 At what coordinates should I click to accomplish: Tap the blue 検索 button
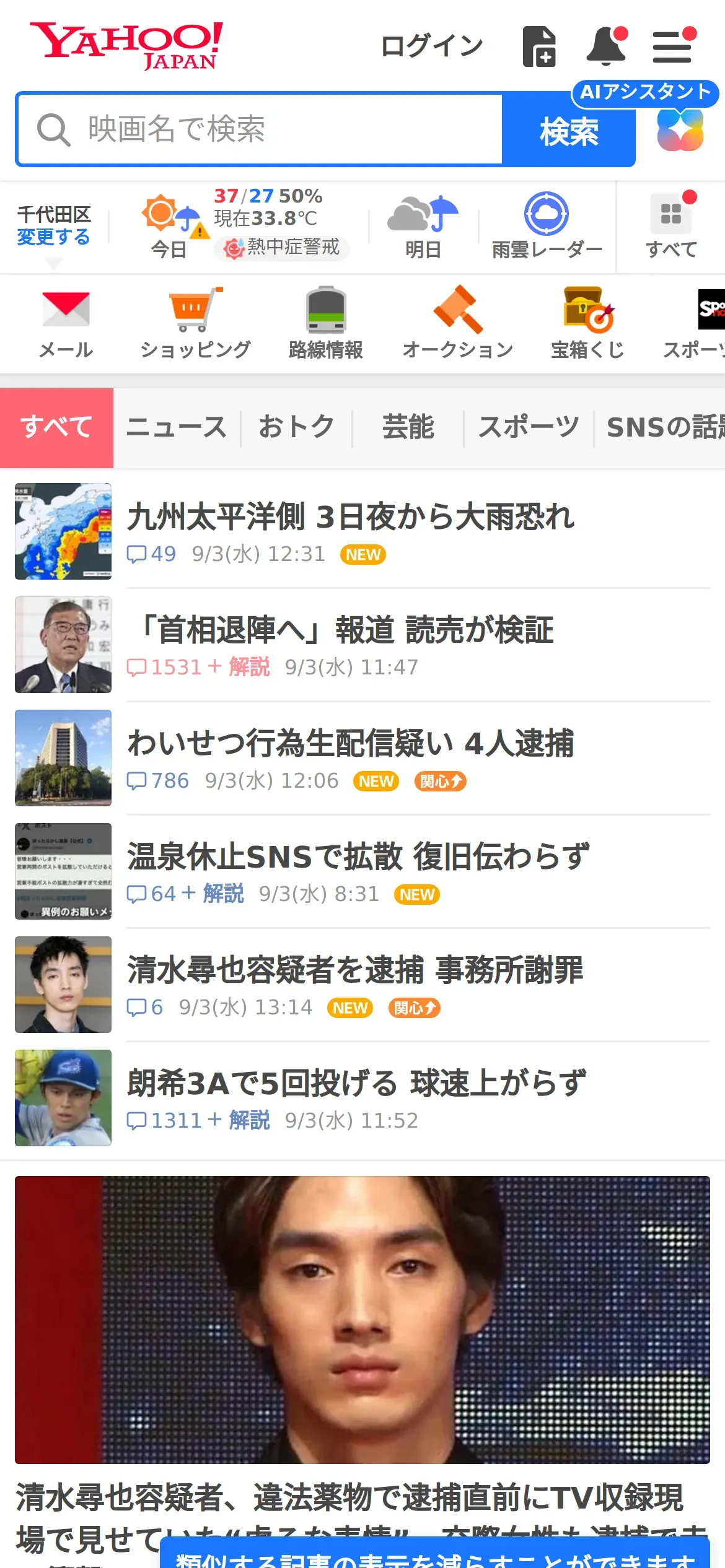coord(568,131)
